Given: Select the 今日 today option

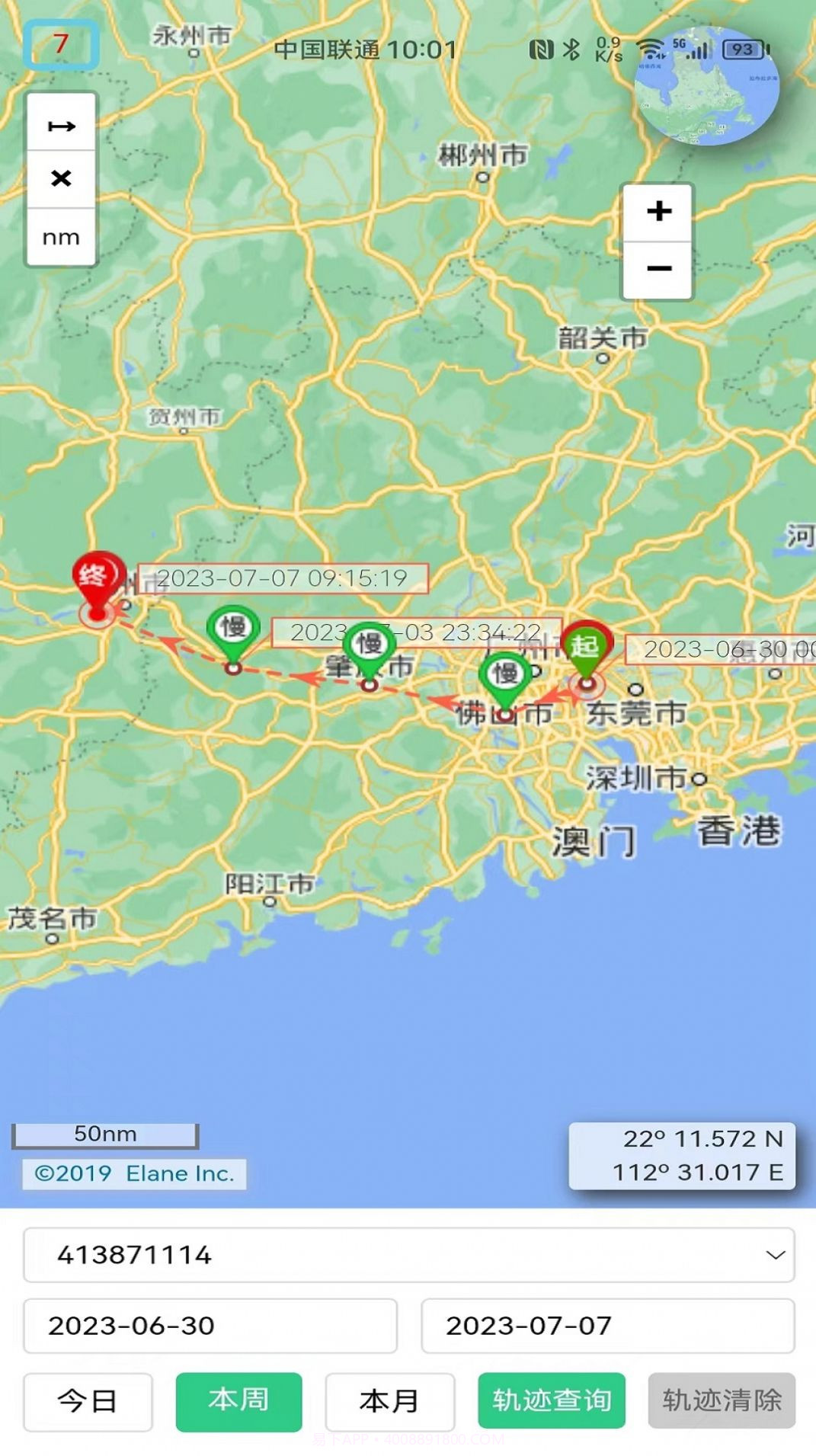Looking at the screenshot, I should (86, 1400).
